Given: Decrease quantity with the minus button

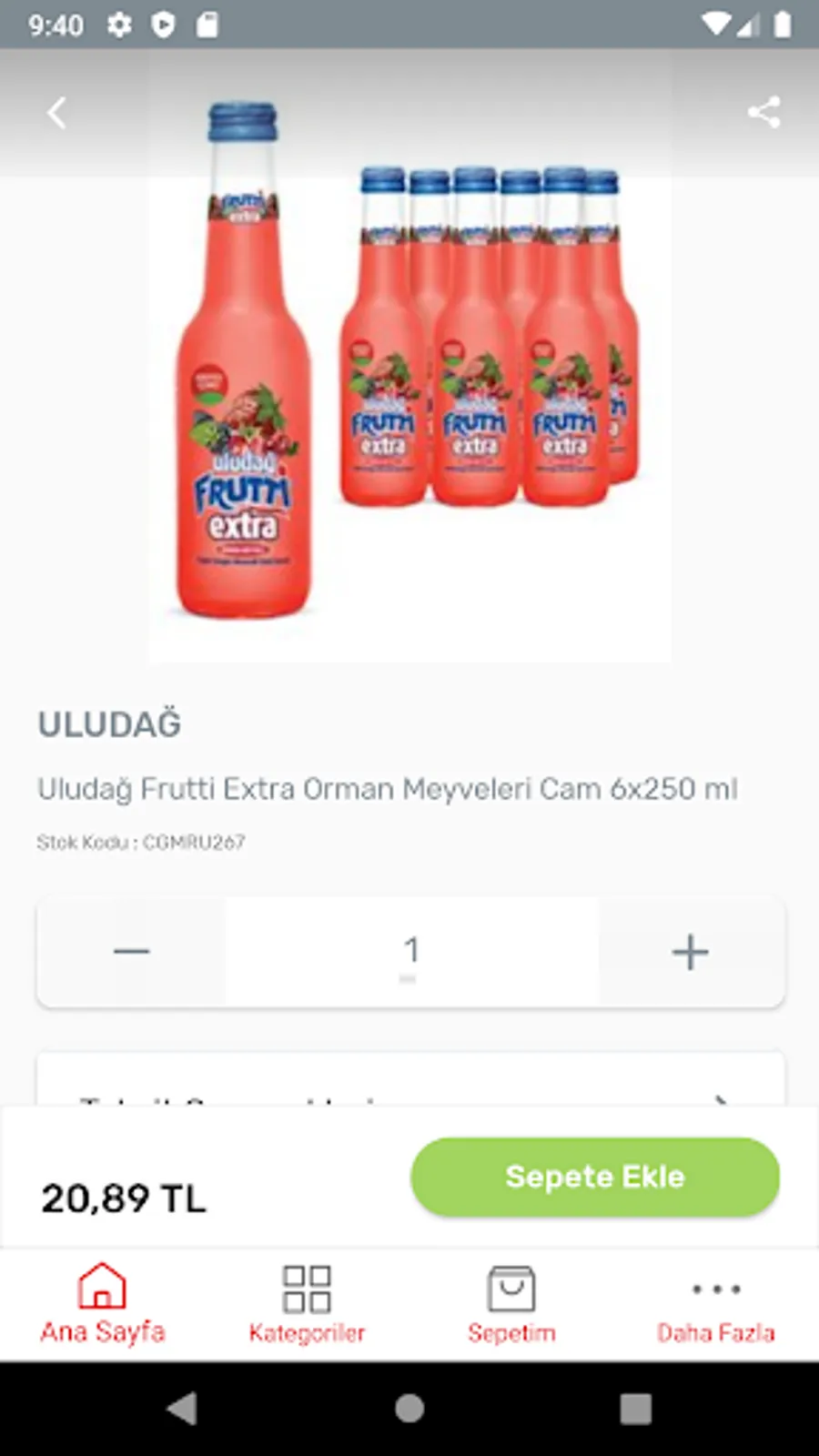Looking at the screenshot, I should click(132, 952).
